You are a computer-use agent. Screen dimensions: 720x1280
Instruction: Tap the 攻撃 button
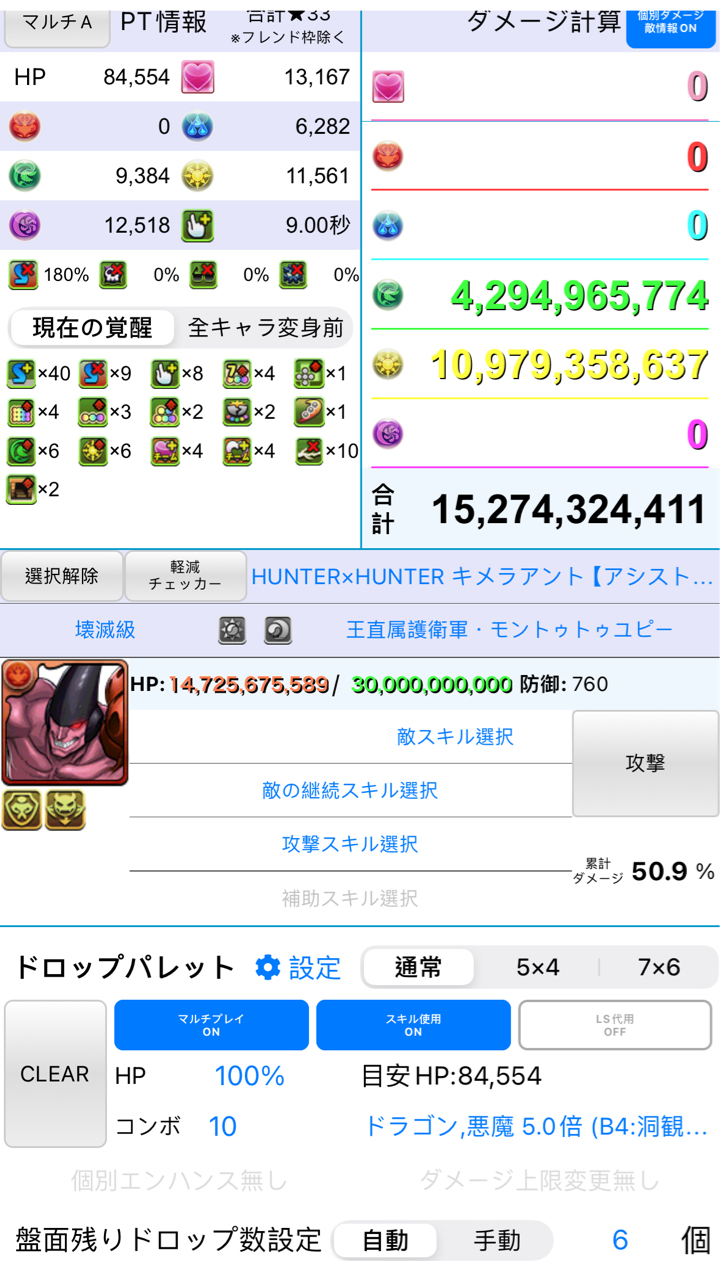coord(645,763)
